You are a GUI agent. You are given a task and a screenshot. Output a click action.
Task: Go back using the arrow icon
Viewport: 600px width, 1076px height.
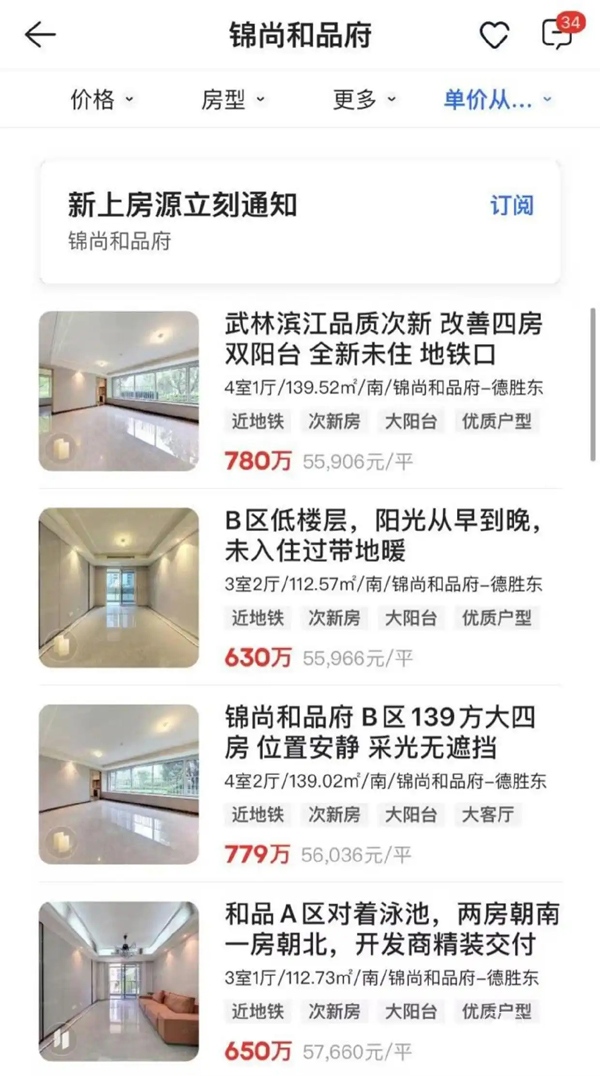coord(40,34)
